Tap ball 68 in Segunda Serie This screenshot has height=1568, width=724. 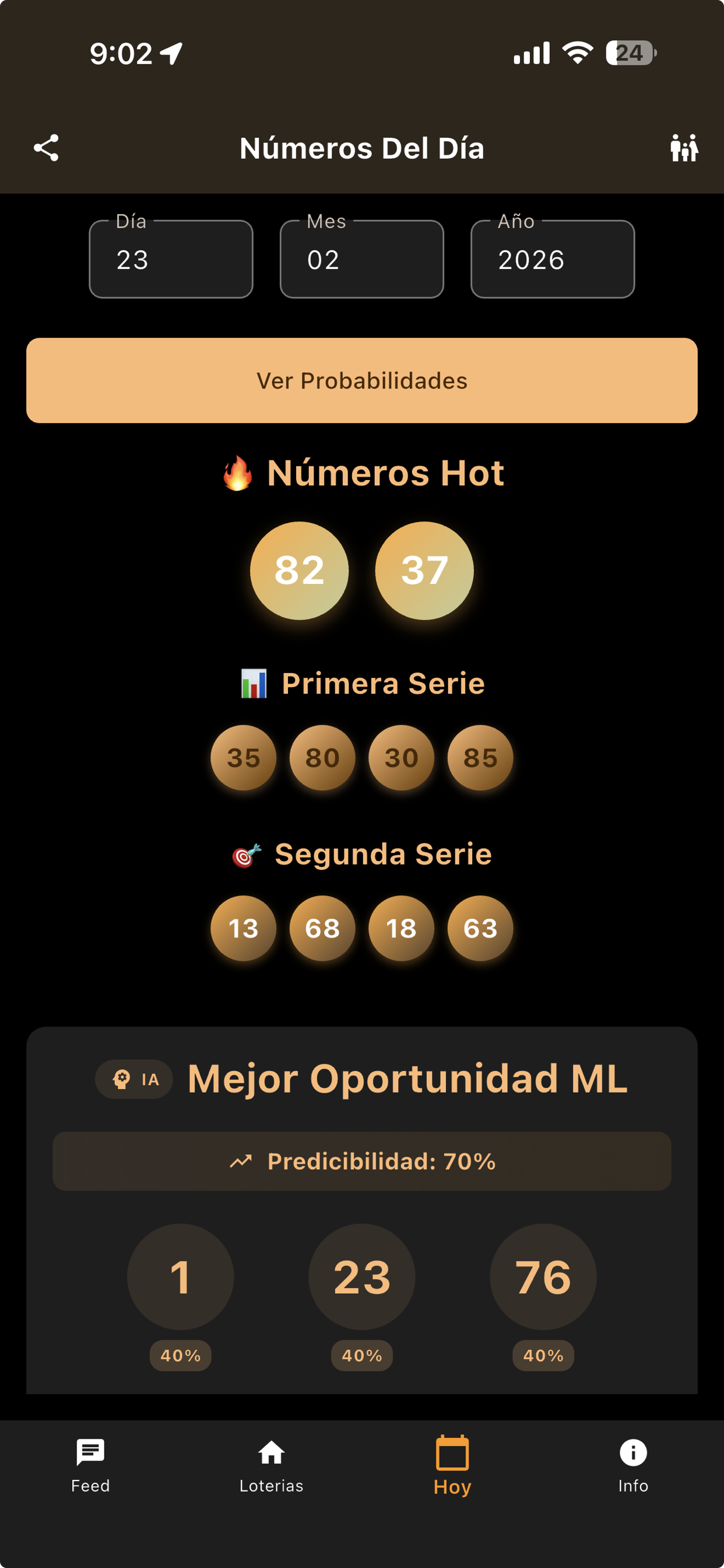[322, 928]
